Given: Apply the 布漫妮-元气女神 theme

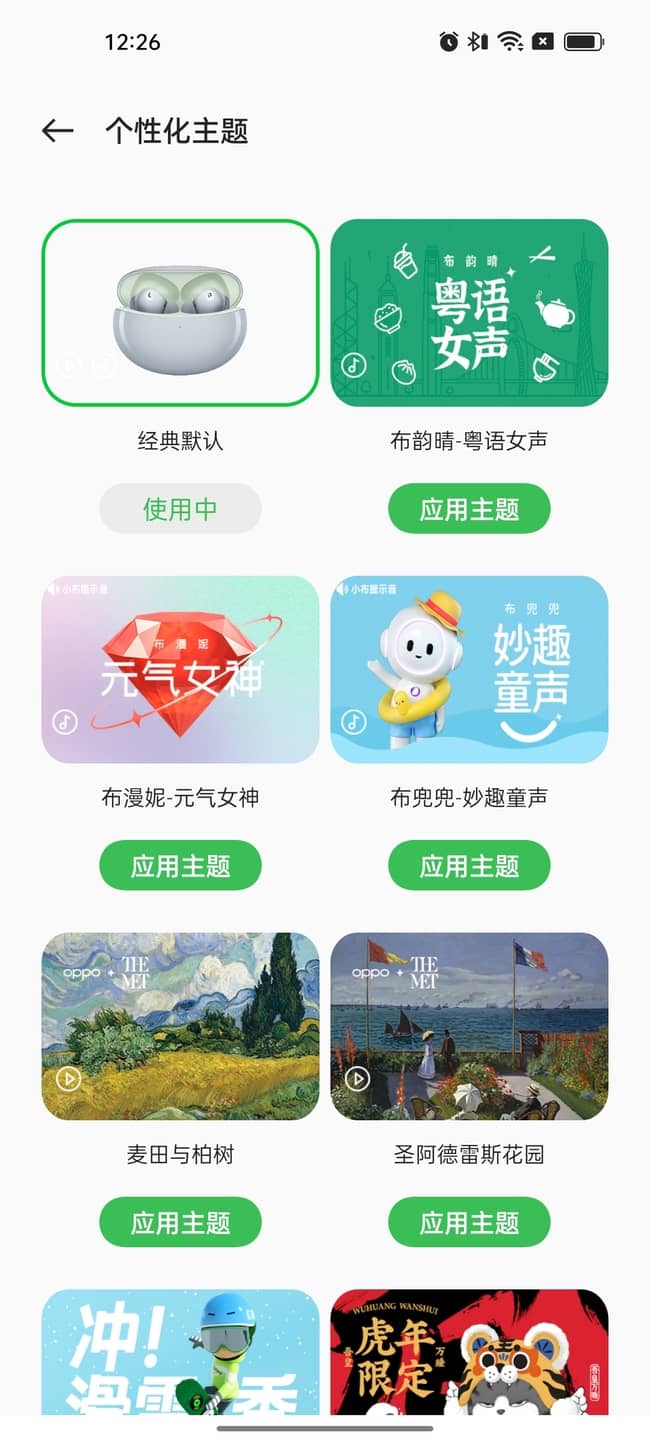Looking at the screenshot, I should click(180, 866).
